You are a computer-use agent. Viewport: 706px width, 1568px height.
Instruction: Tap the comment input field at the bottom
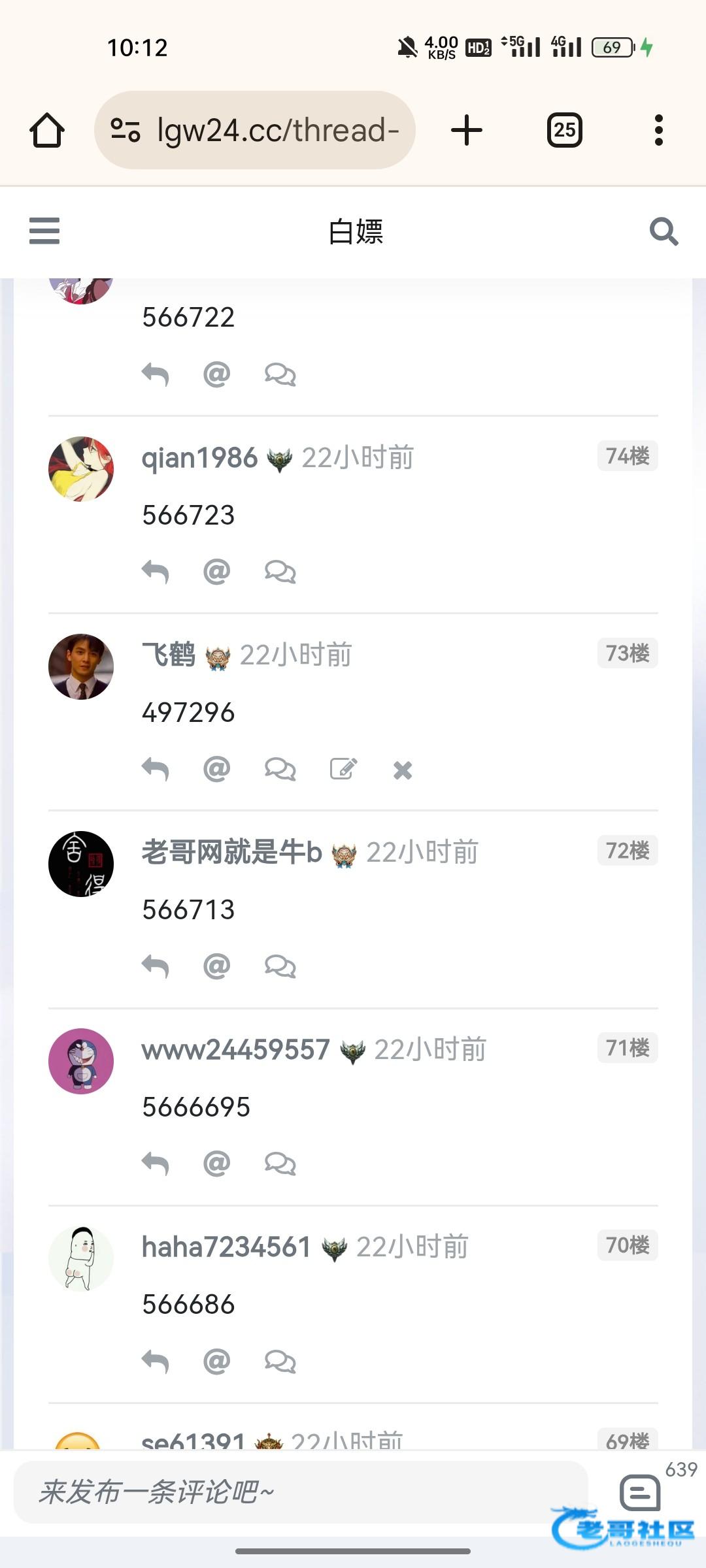301,1492
